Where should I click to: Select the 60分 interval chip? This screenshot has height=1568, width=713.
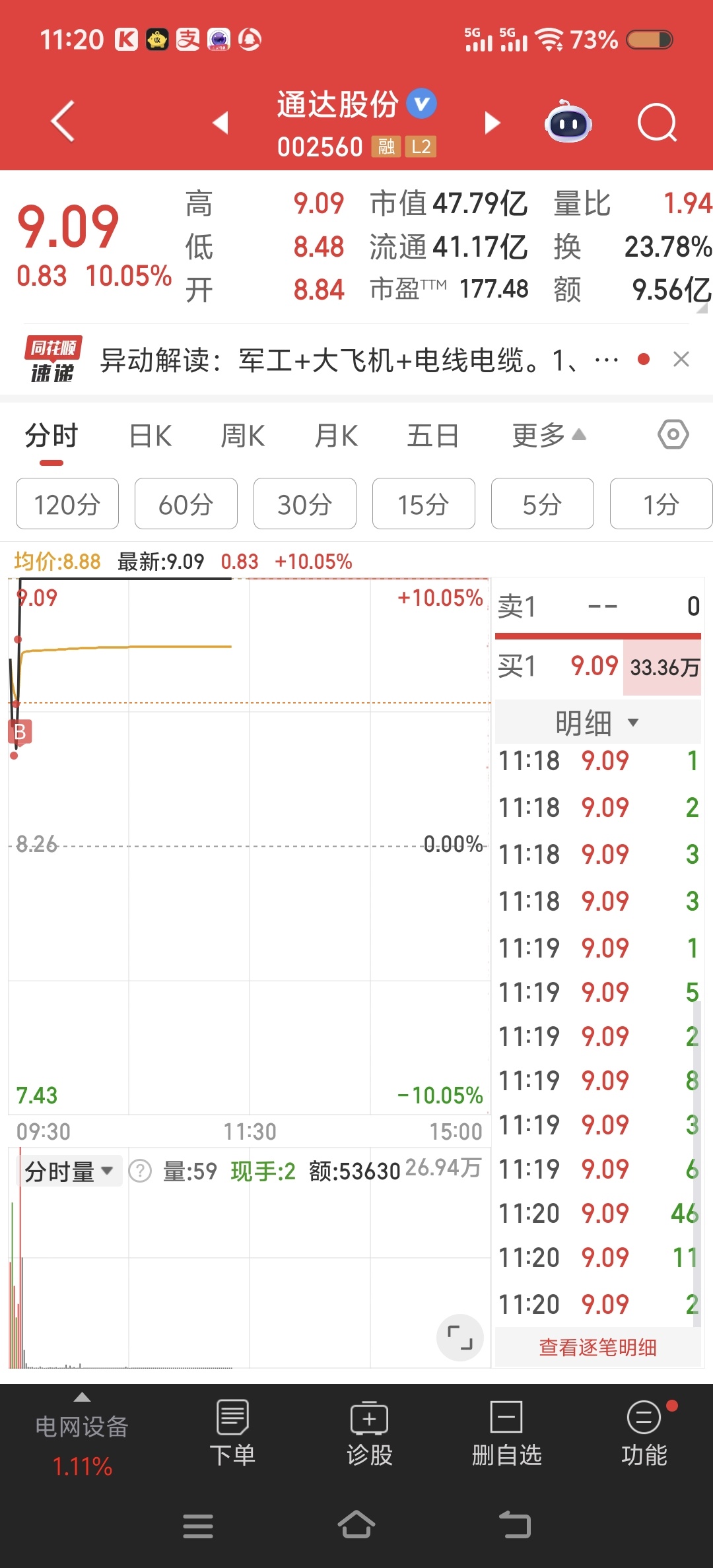pyautogui.click(x=186, y=504)
